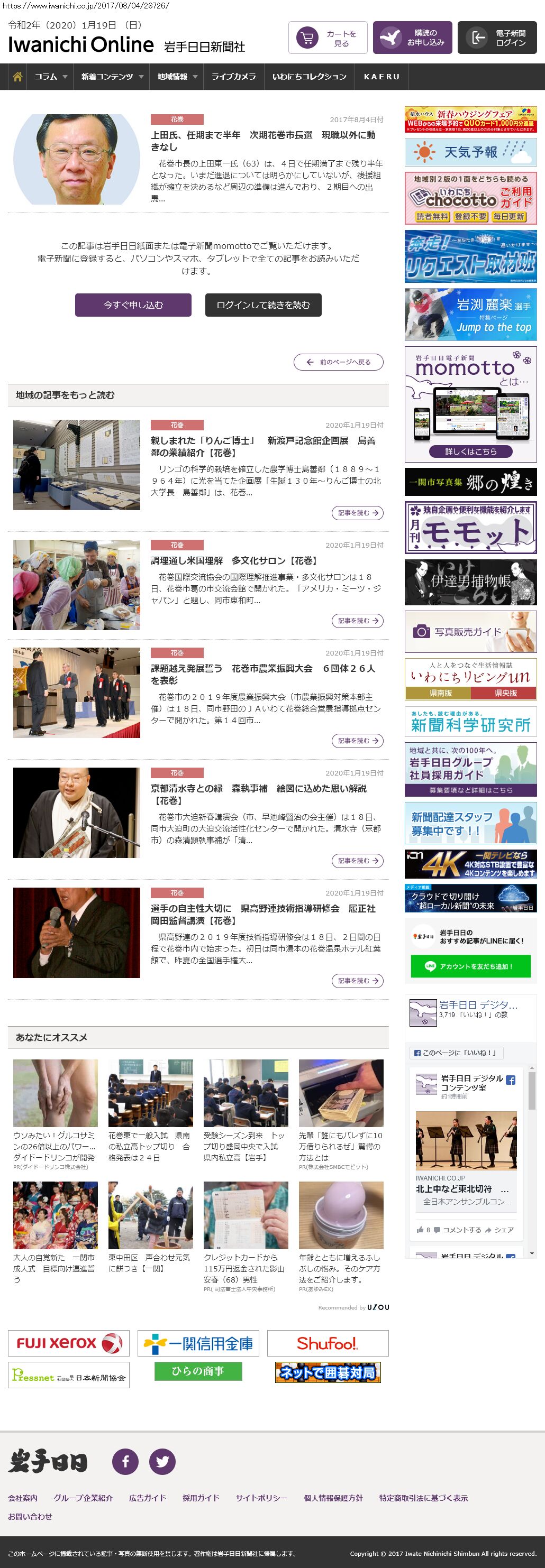The image size is (545, 1568).
Task: Open 個人情報保護方針 footer link
Action: pyautogui.click(x=333, y=1498)
